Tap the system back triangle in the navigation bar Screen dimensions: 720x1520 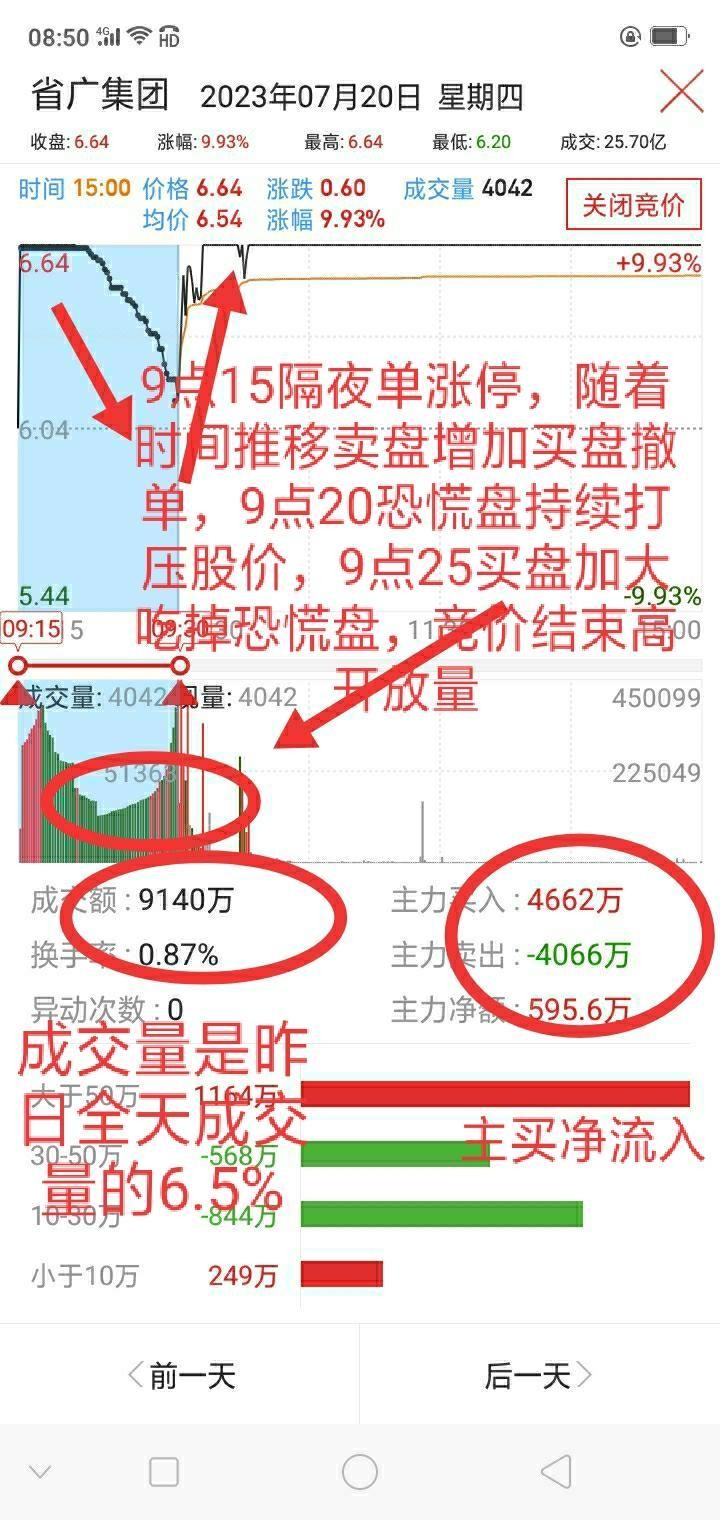[556, 1471]
